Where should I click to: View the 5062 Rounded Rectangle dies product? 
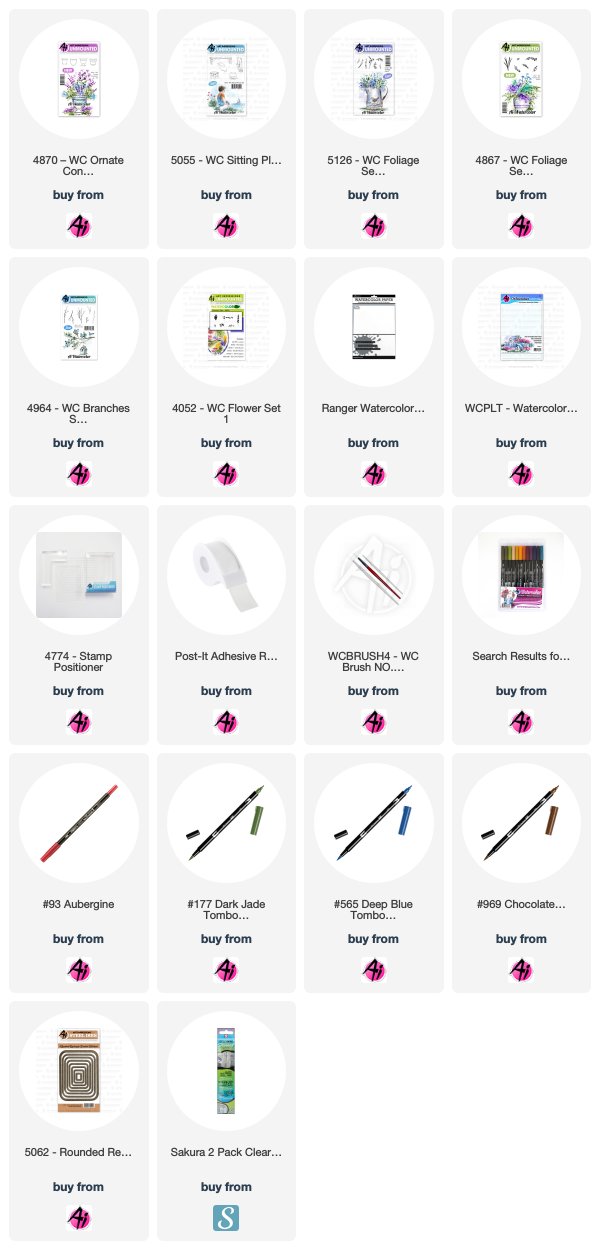(x=79, y=1121)
